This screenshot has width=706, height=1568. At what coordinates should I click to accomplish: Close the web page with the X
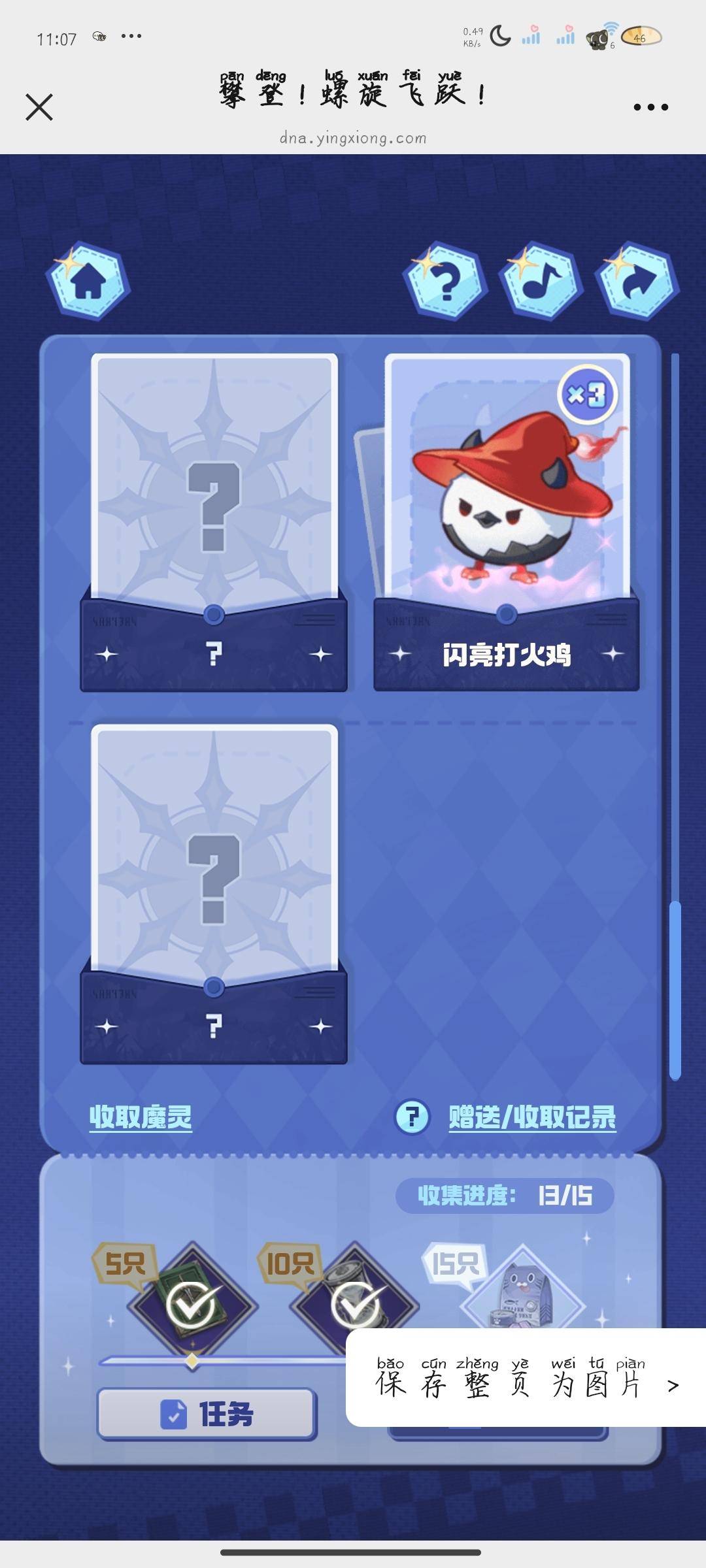(39, 107)
